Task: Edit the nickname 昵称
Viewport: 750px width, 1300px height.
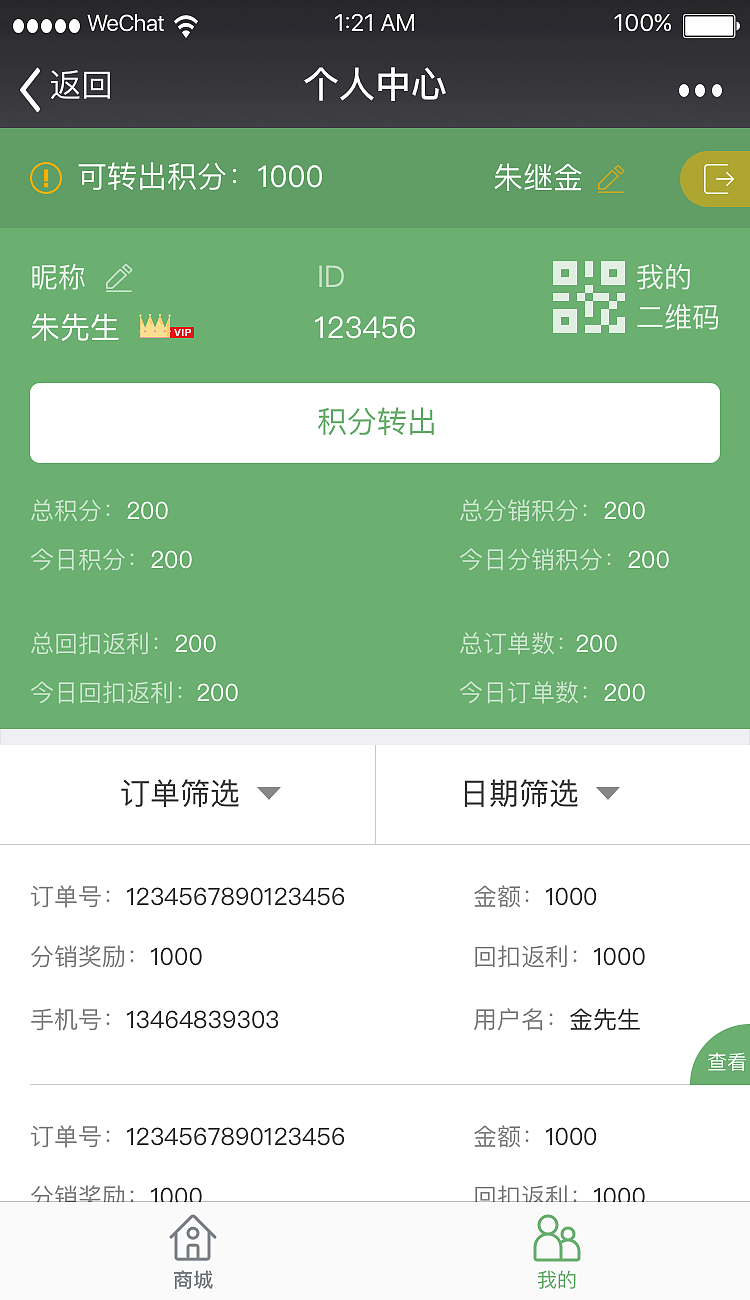Action: (x=119, y=278)
